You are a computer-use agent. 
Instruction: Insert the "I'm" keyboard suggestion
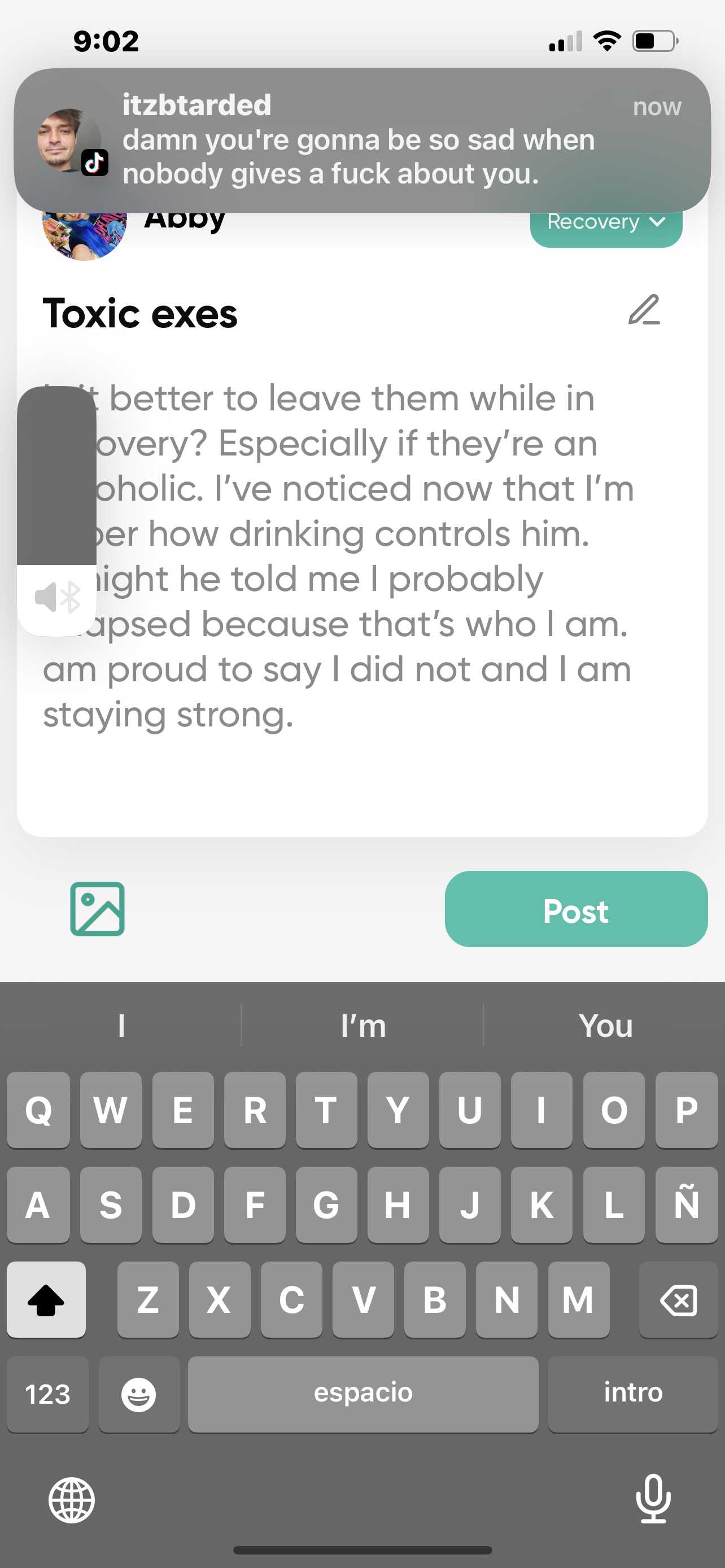363,1026
